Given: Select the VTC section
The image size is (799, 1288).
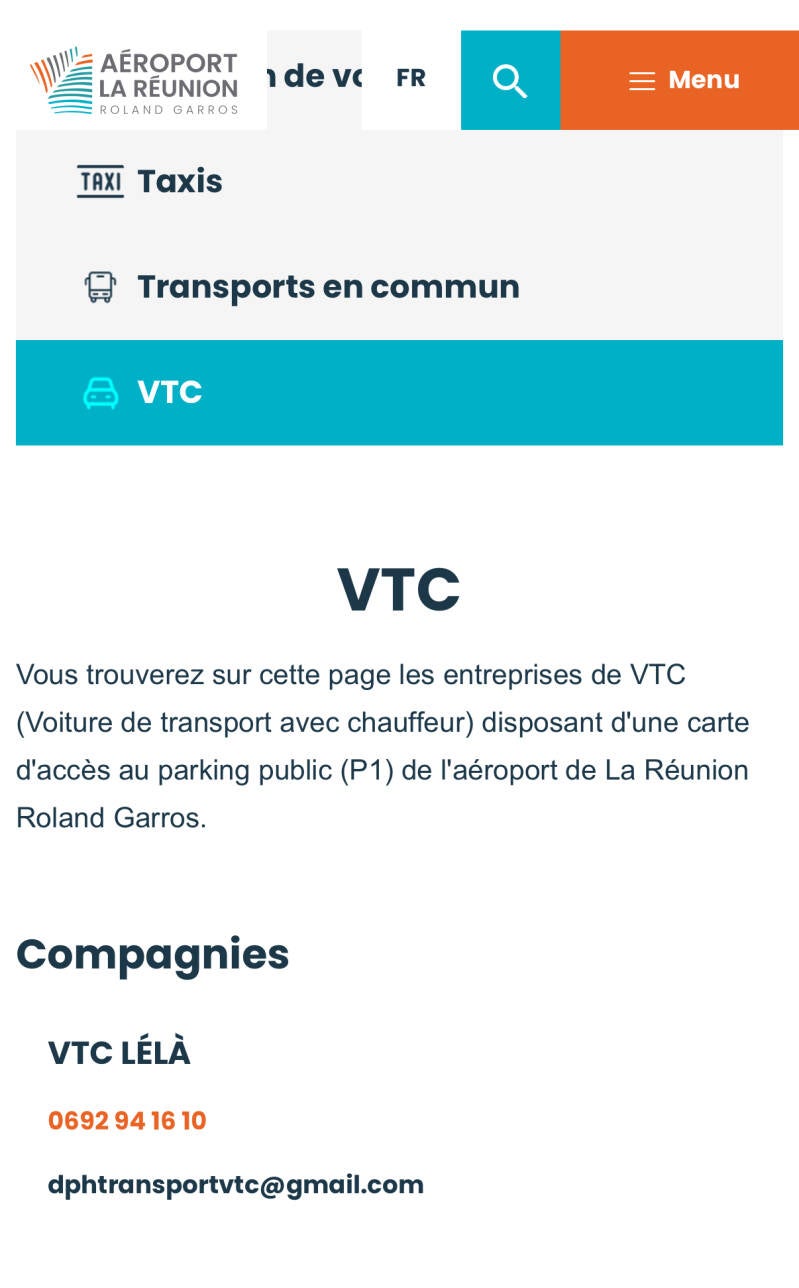Looking at the screenshot, I should tap(399, 392).
